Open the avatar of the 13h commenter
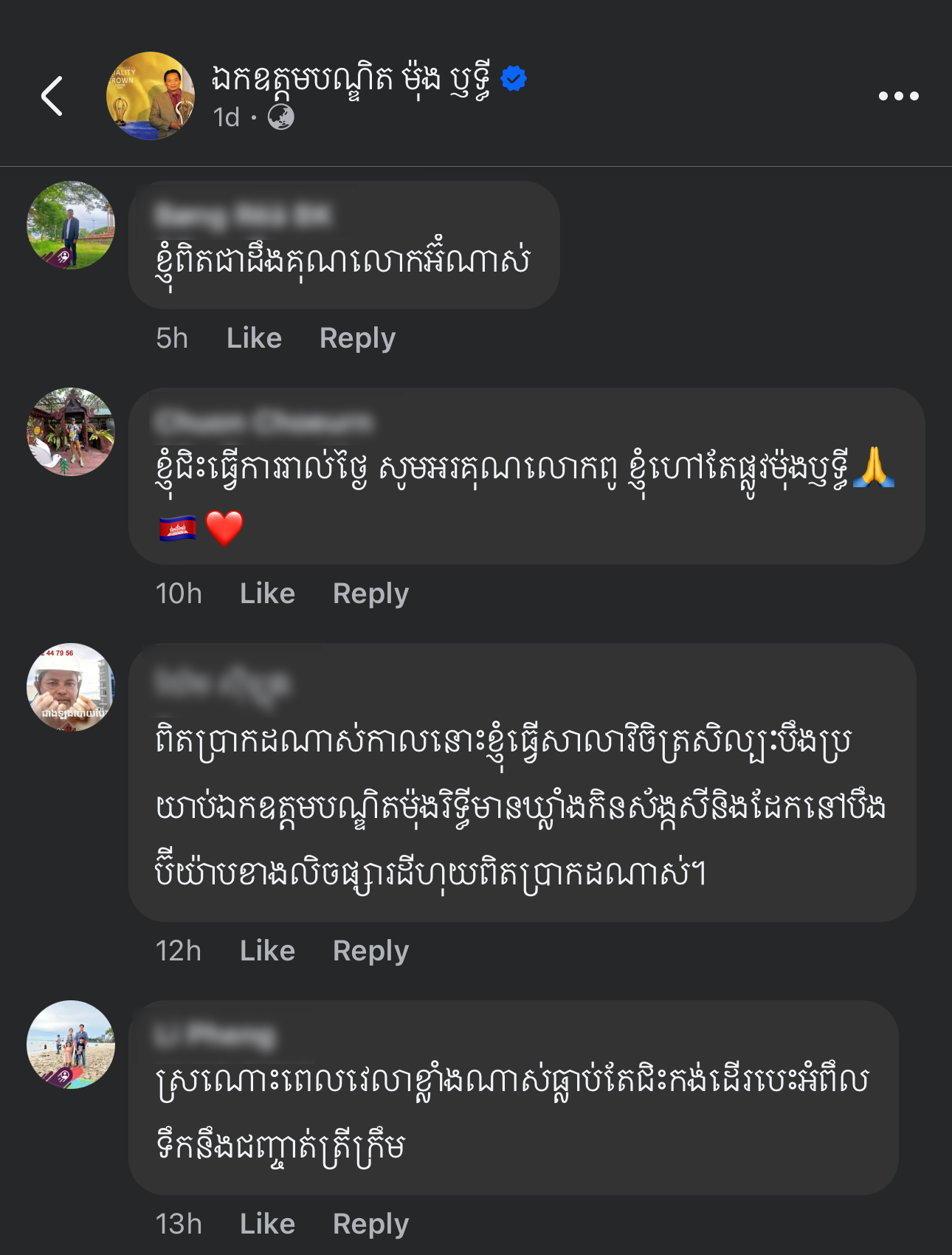This screenshot has height=1255, width=952. point(71,1045)
